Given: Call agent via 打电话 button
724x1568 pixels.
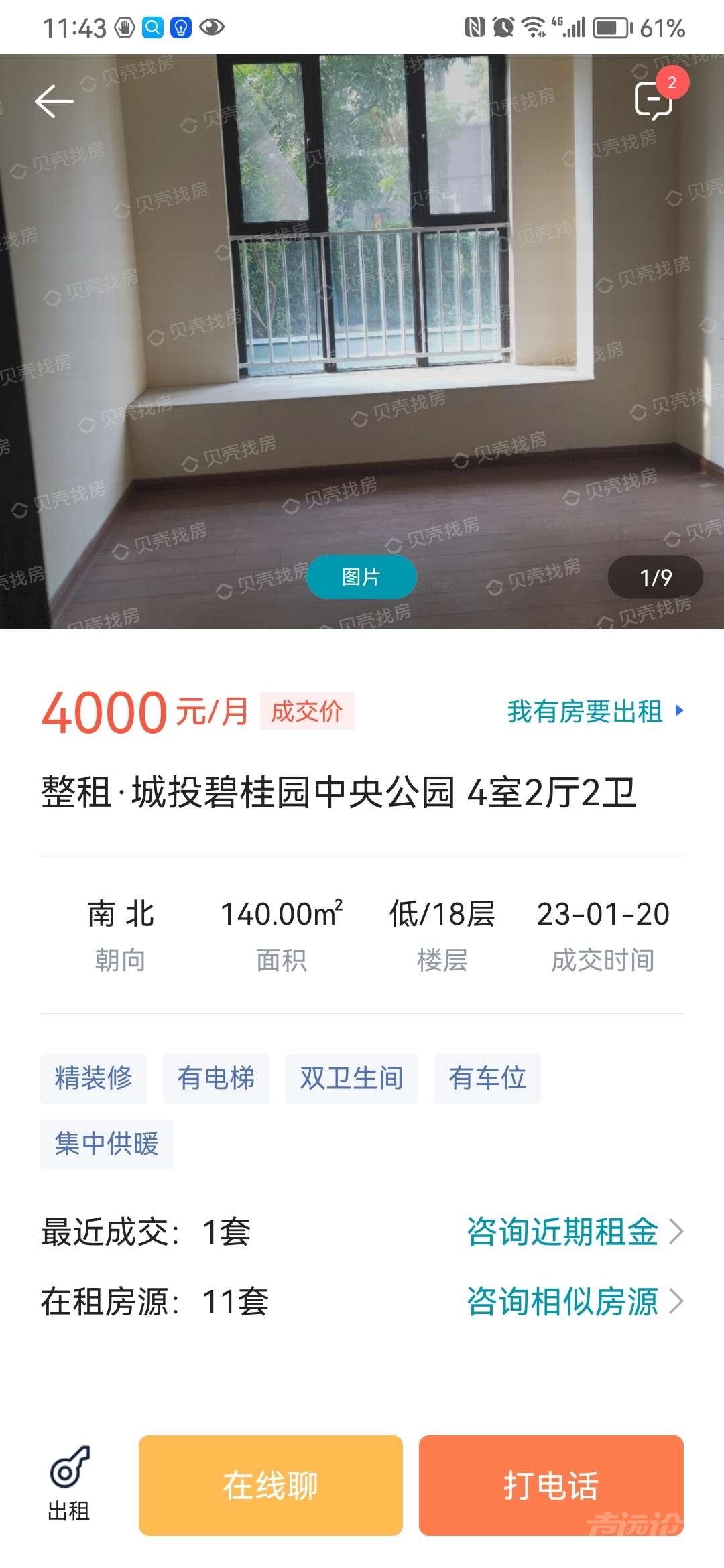Looking at the screenshot, I should (x=551, y=1485).
